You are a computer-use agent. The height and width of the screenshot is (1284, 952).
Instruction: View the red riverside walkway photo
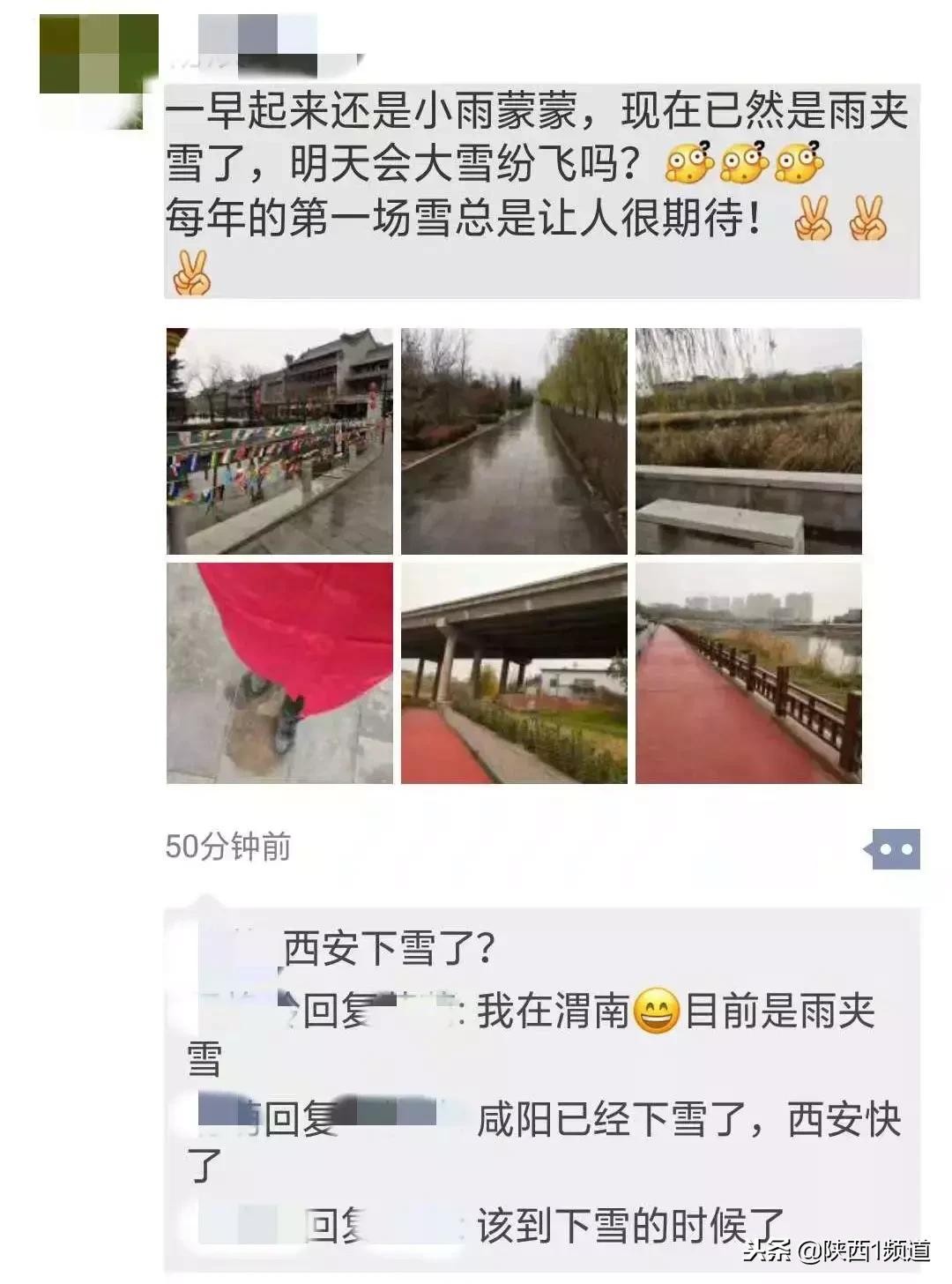748,674
